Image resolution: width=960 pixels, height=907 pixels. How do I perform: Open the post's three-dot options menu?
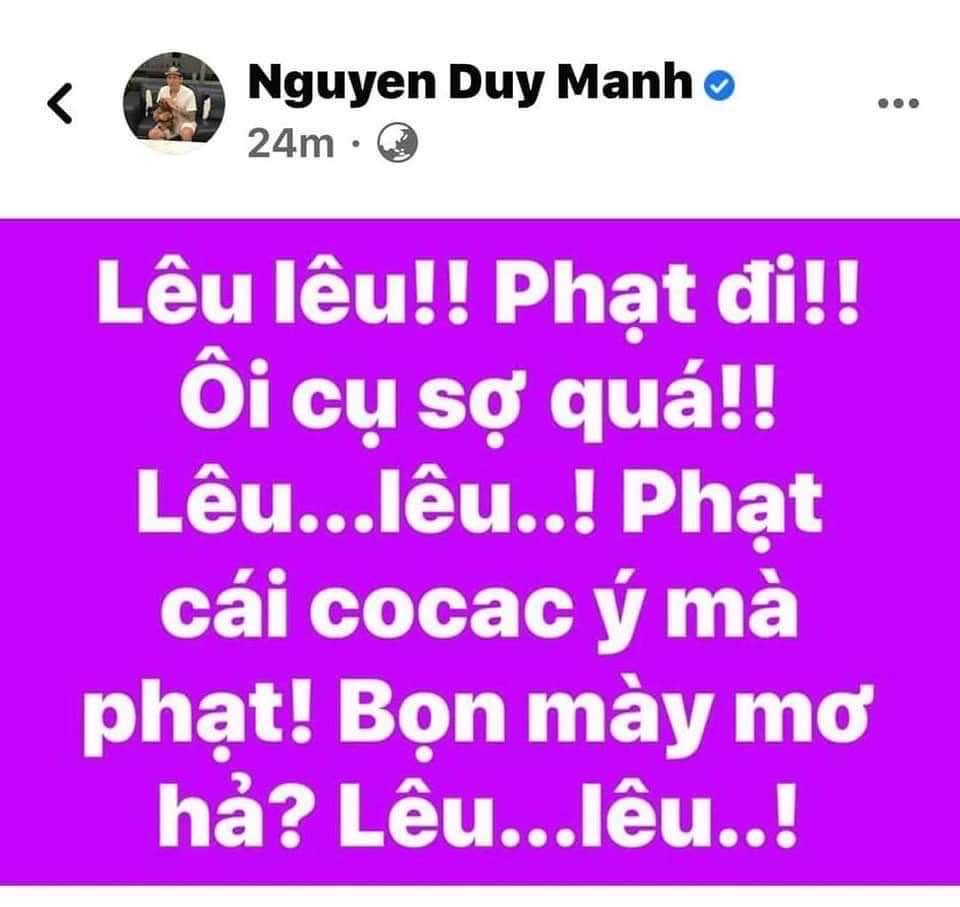(897, 103)
